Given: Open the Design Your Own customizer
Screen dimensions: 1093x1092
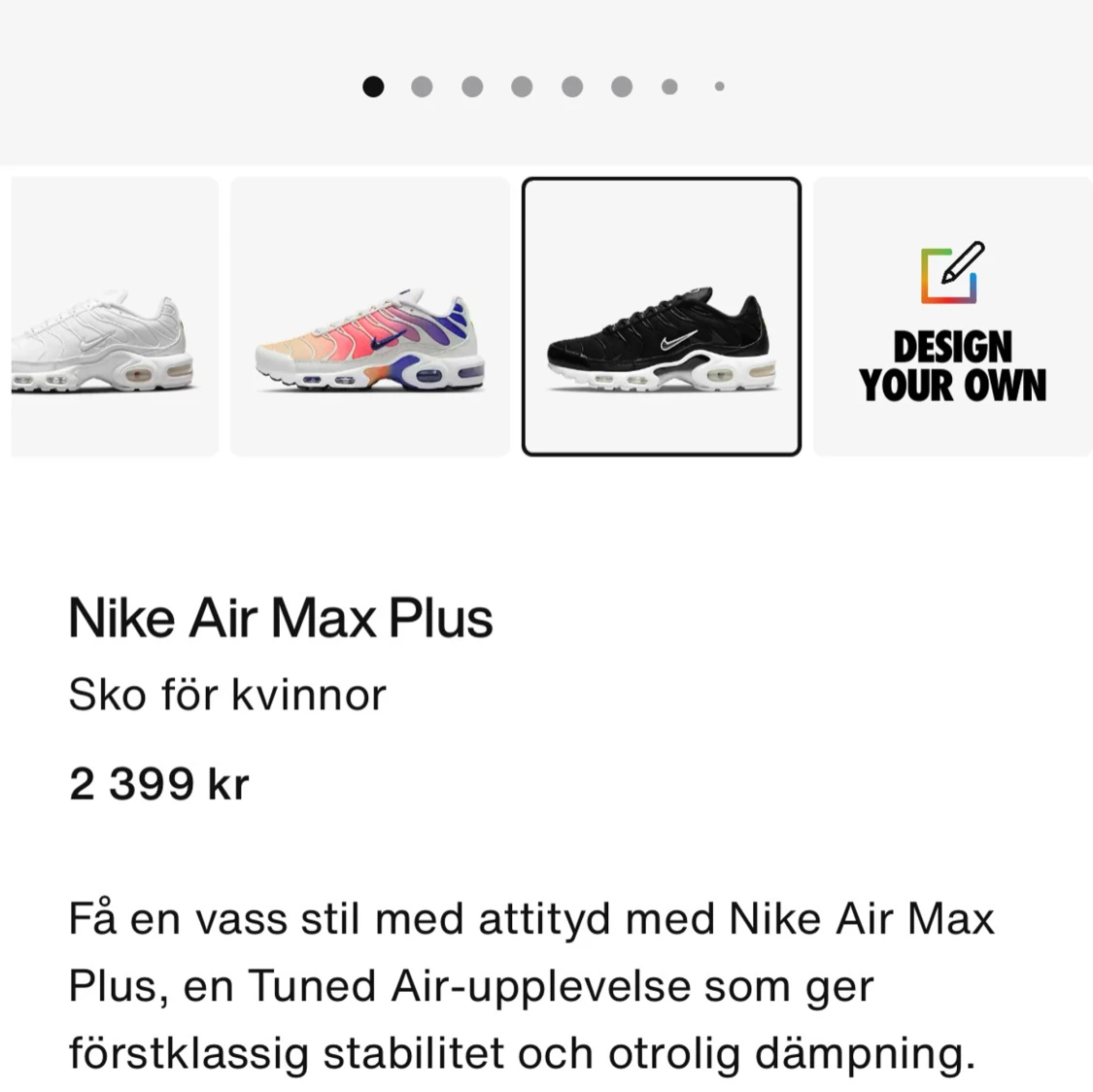Looking at the screenshot, I should tap(952, 317).
